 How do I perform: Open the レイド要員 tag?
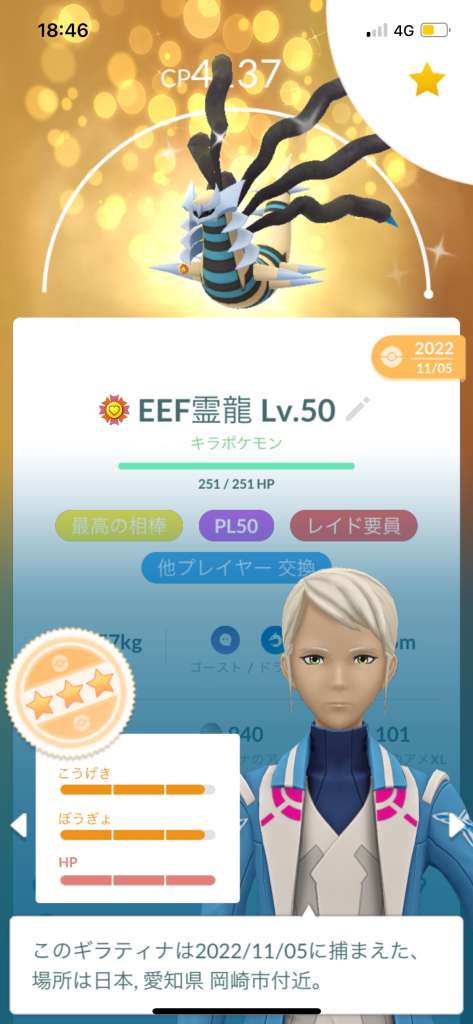[x=353, y=526]
